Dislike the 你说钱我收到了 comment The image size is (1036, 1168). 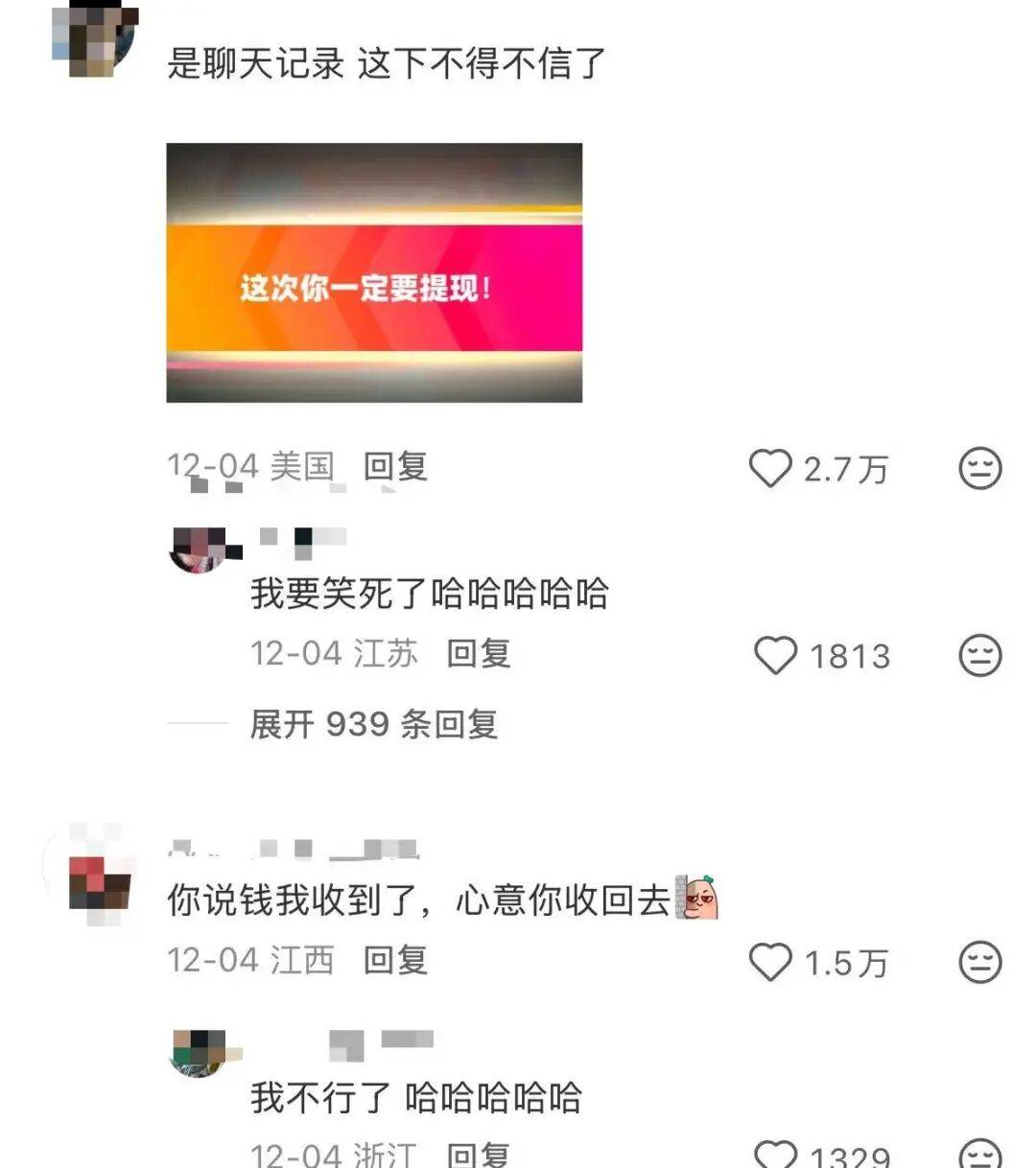point(979,962)
